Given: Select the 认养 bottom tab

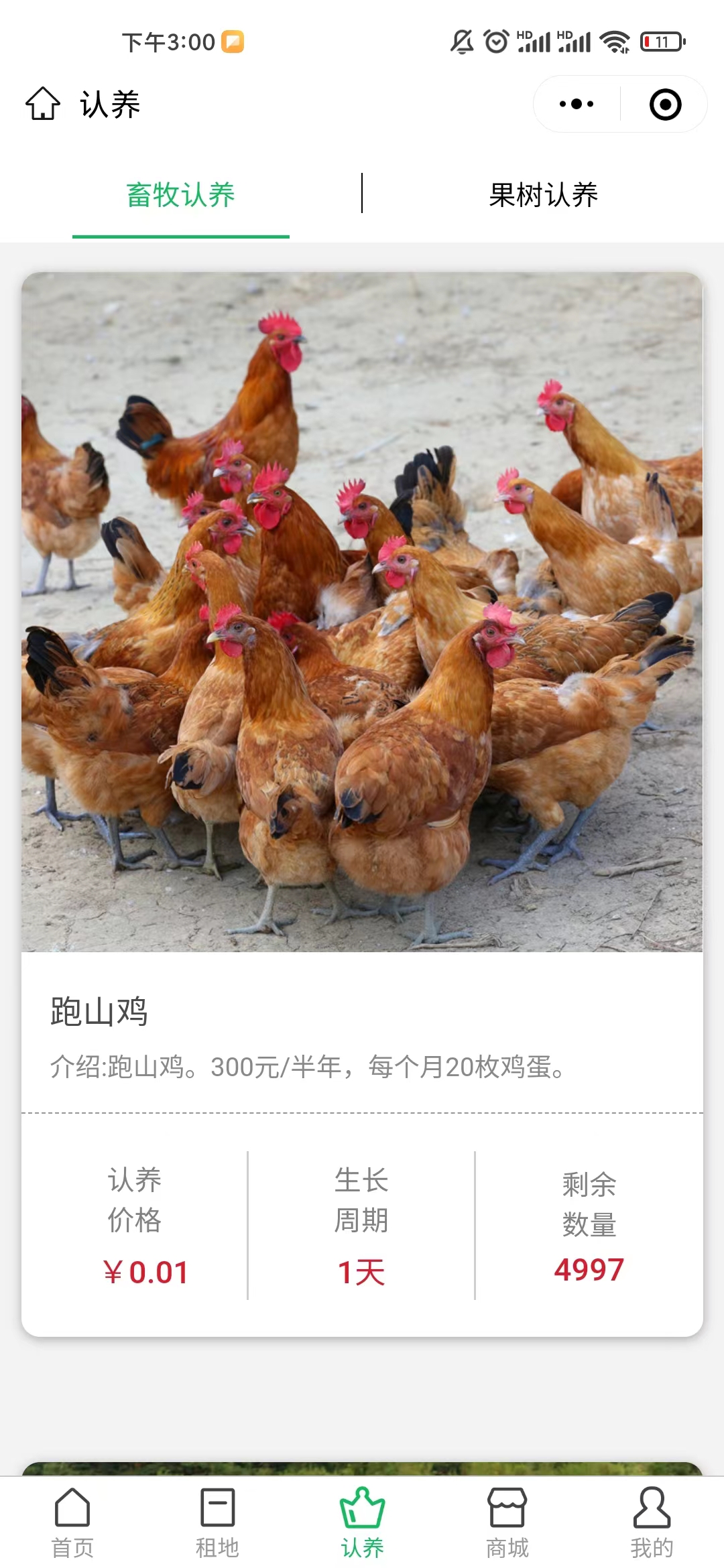Looking at the screenshot, I should 362,1522.
